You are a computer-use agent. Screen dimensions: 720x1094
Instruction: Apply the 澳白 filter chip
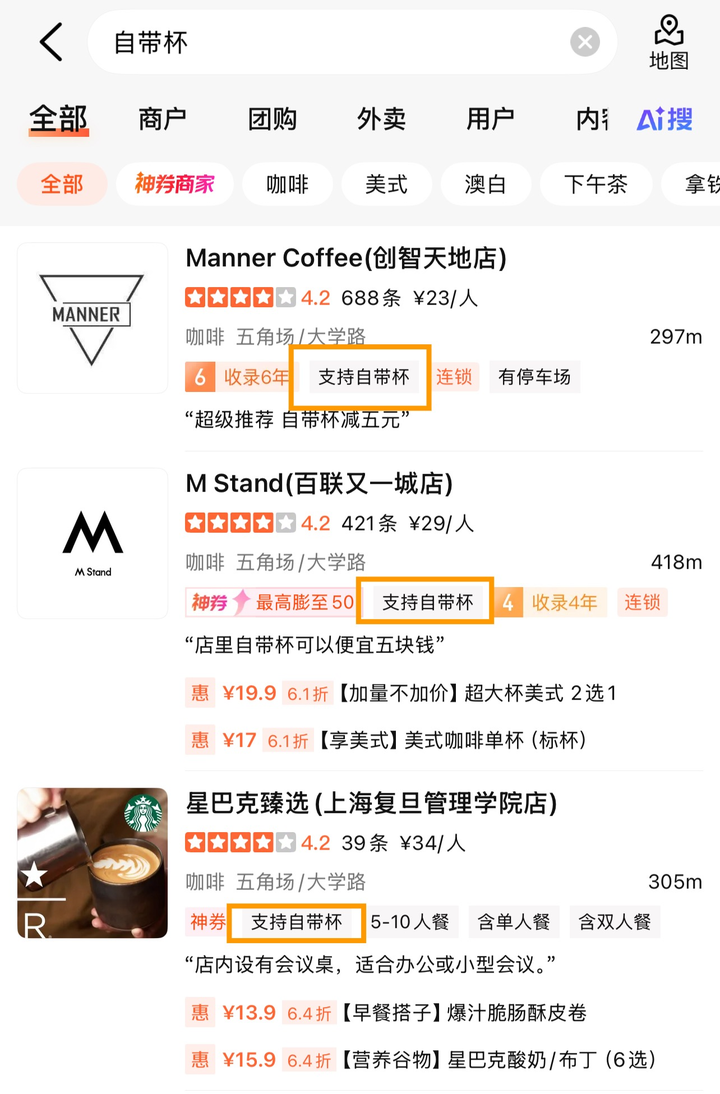pos(485,185)
